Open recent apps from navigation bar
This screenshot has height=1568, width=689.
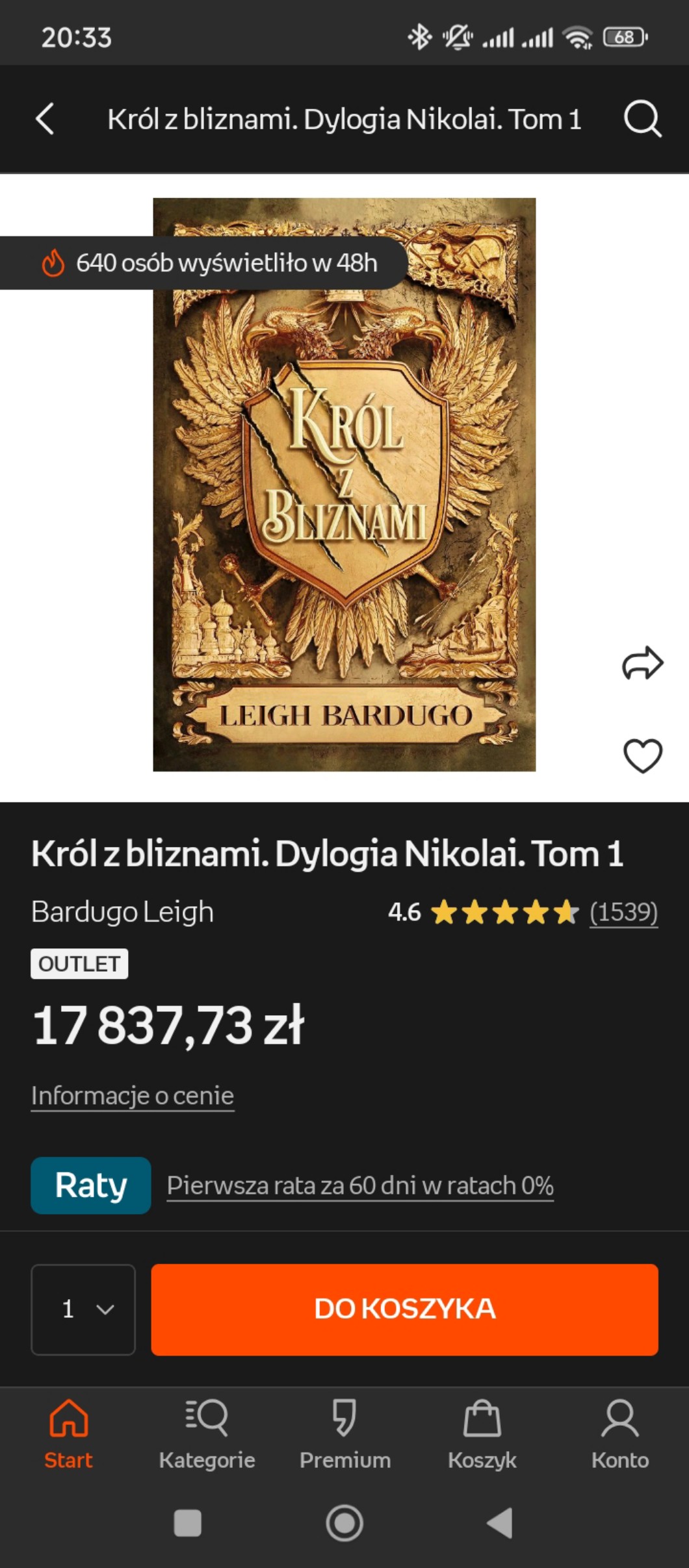coord(188,1523)
